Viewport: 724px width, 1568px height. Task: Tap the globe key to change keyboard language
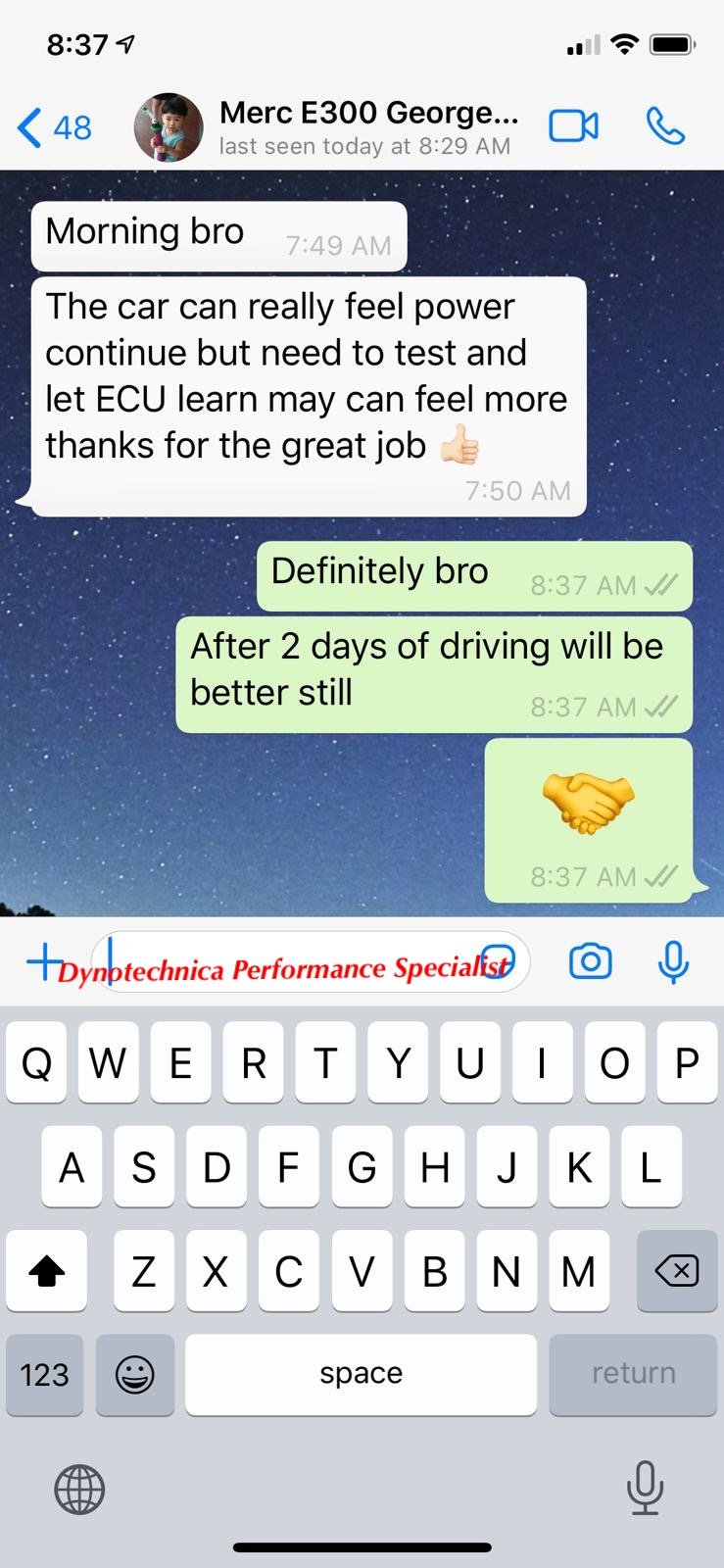[x=79, y=1490]
